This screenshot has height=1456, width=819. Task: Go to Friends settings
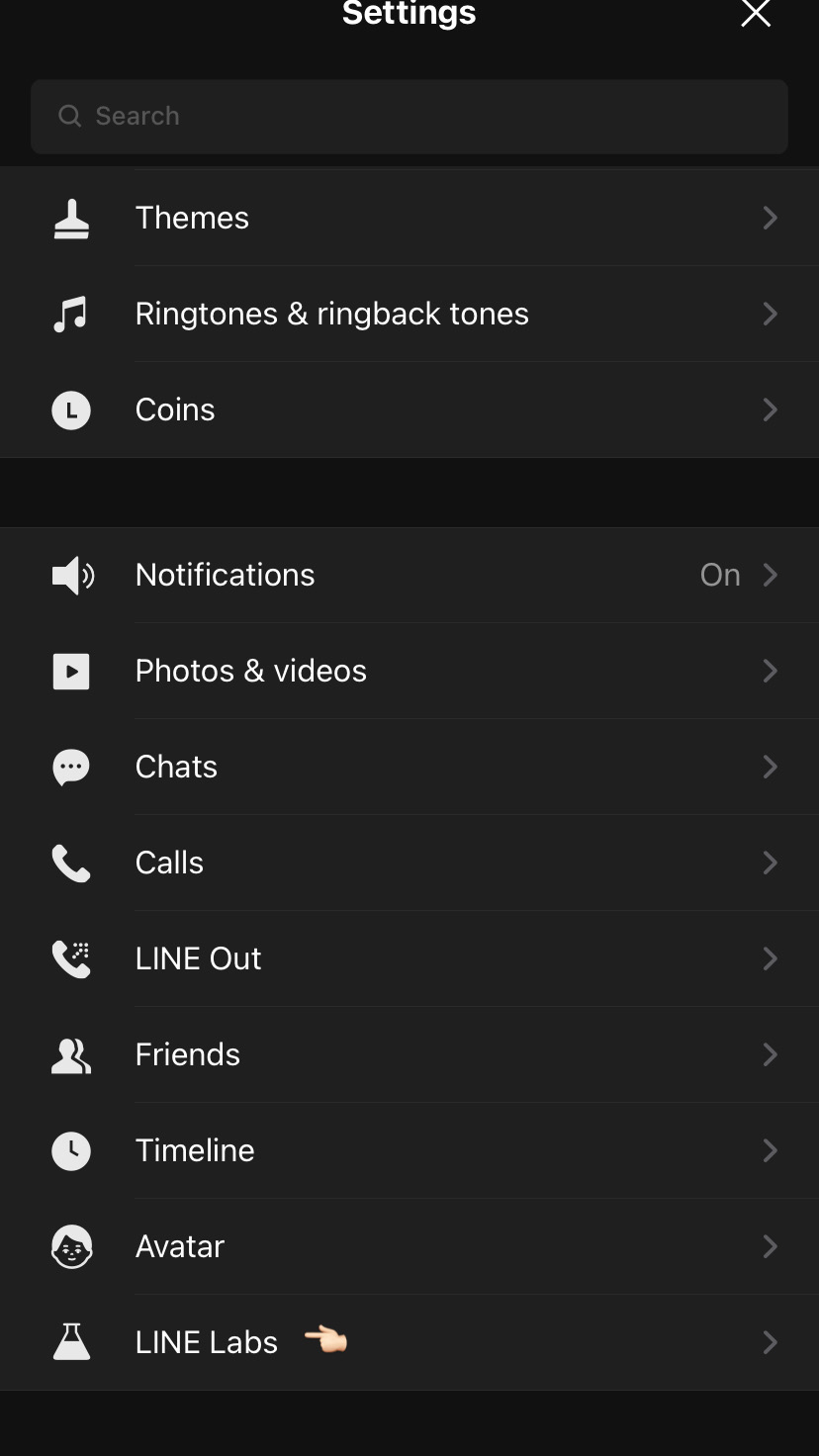click(x=409, y=1054)
